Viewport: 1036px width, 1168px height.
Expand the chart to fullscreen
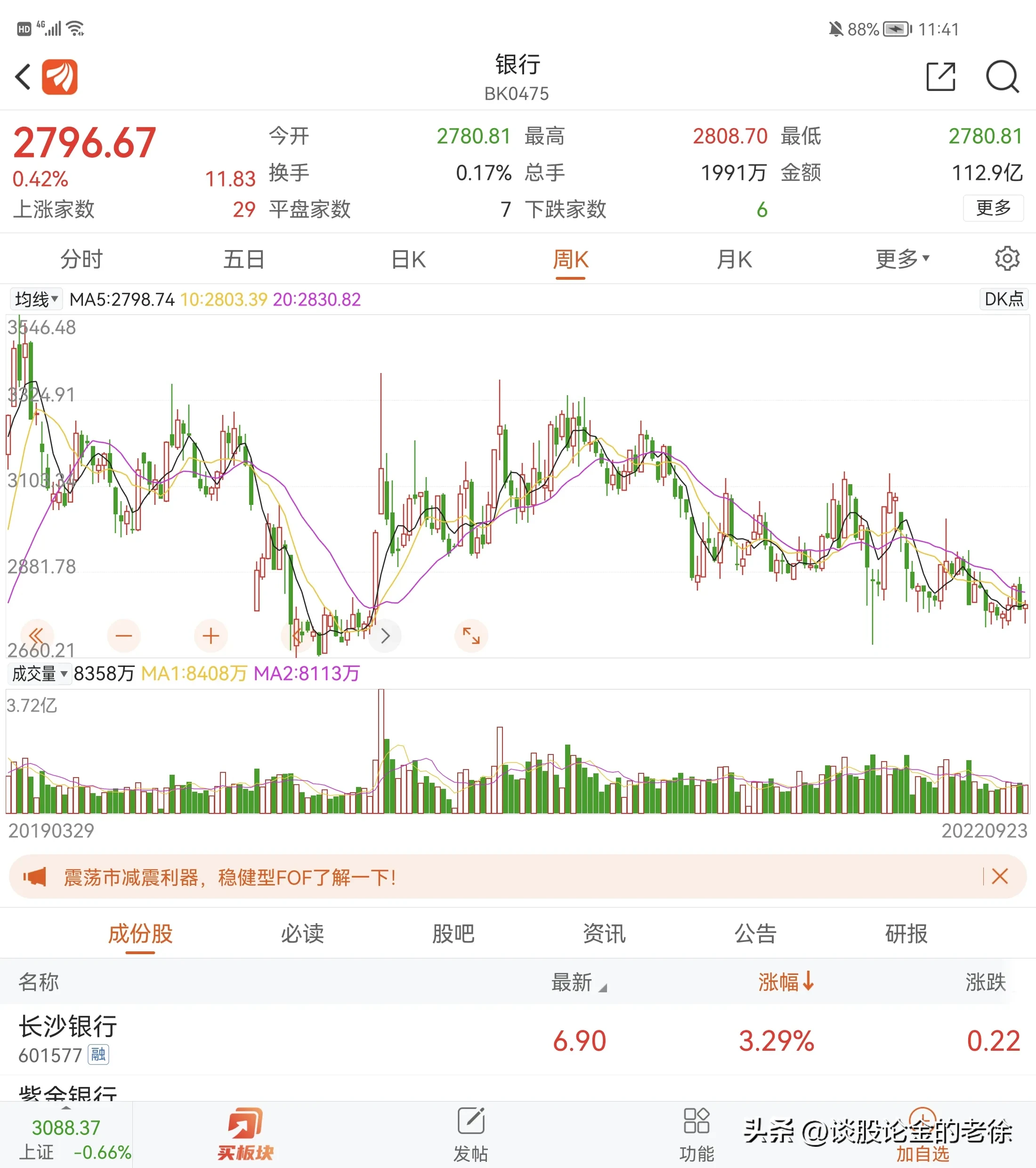[471, 635]
